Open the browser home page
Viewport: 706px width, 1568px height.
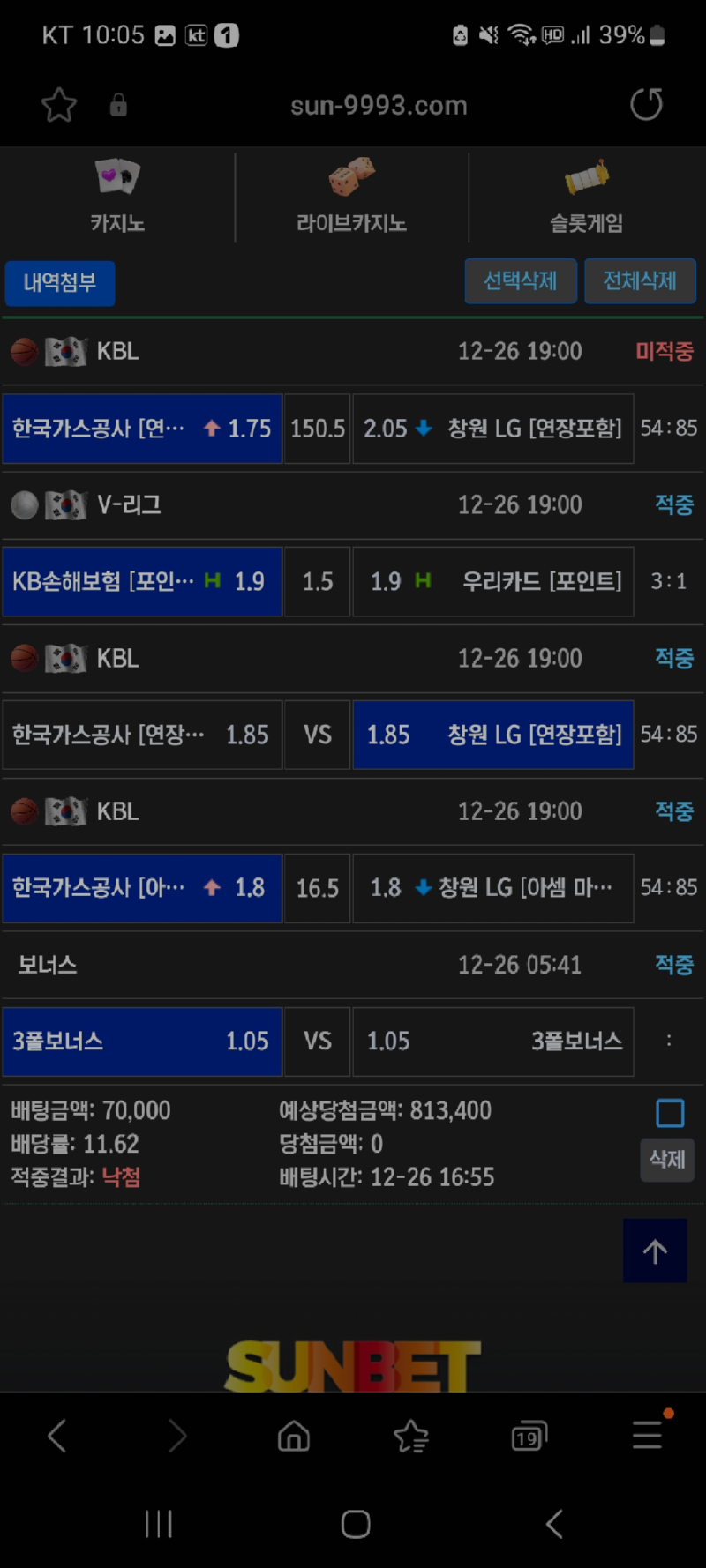pyautogui.click(x=294, y=1436)
